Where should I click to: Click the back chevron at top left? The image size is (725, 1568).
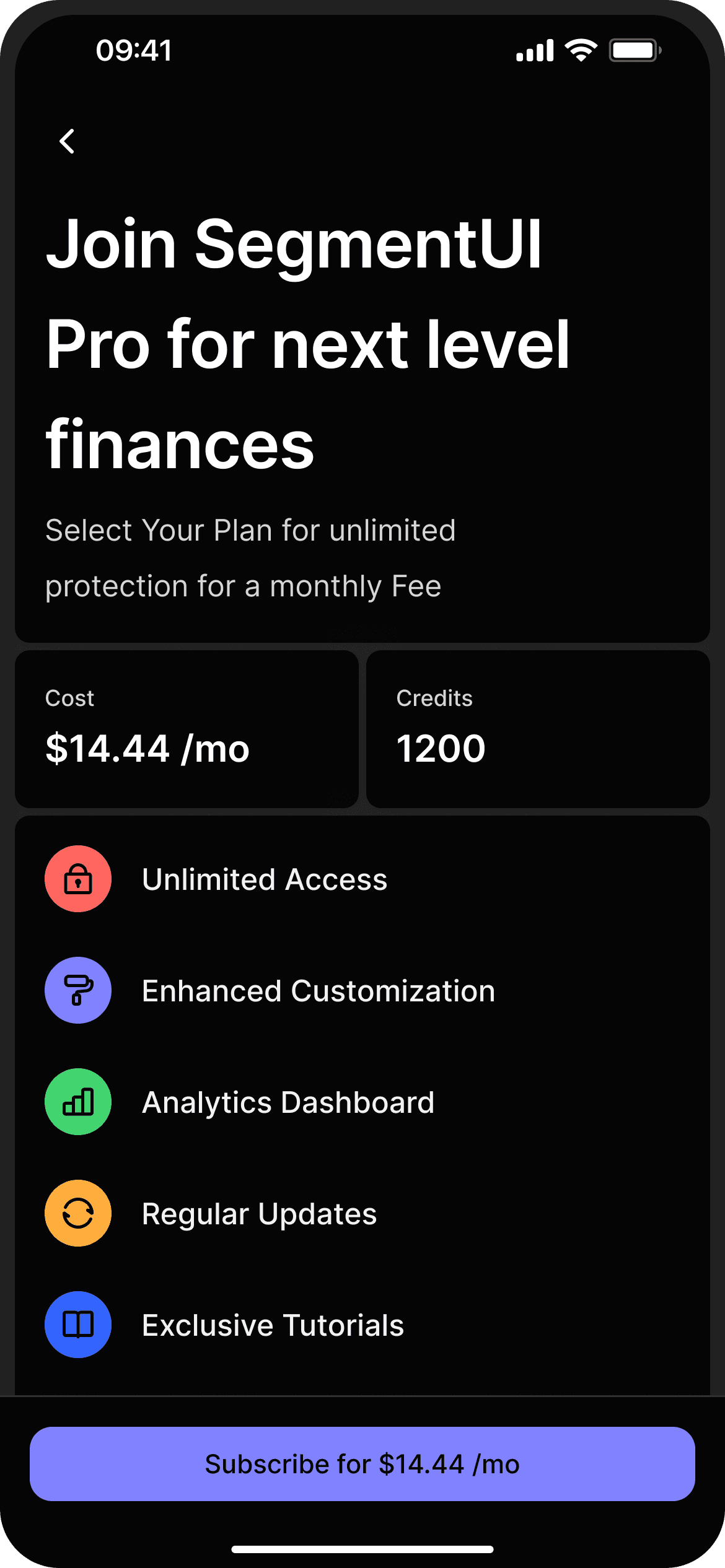(x=67, y=141)
